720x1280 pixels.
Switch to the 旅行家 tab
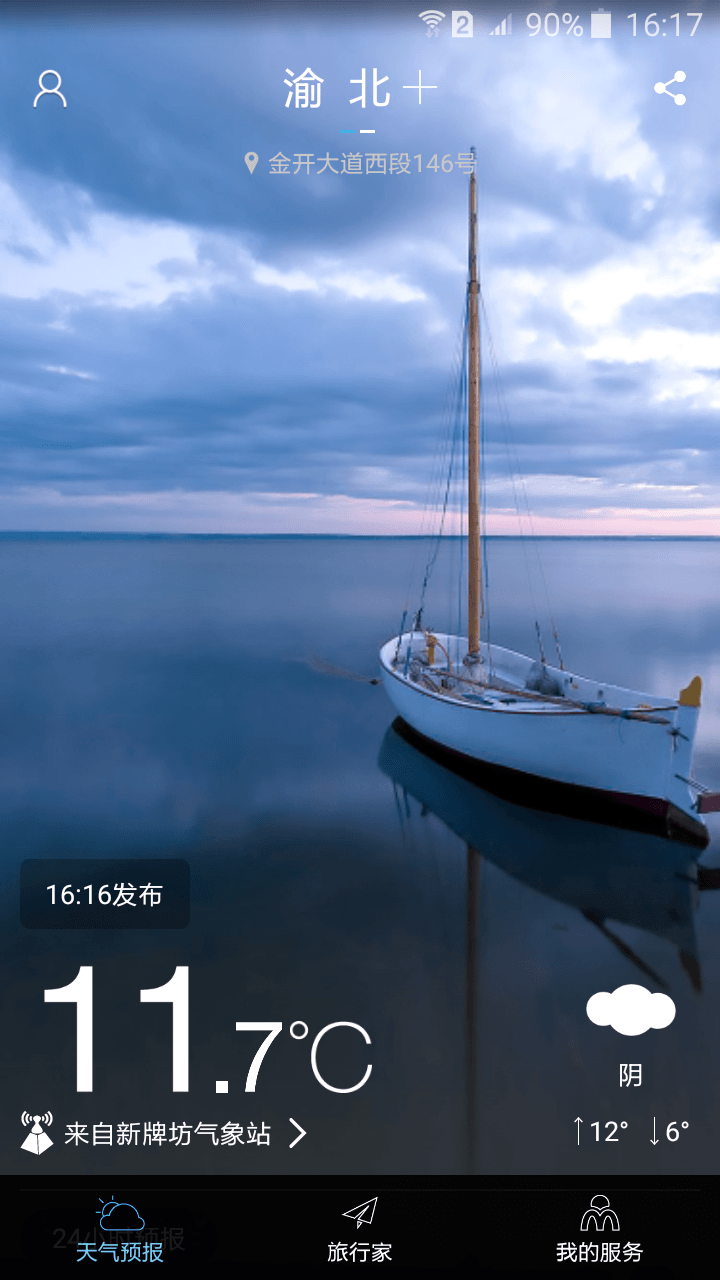point(360,1230)
